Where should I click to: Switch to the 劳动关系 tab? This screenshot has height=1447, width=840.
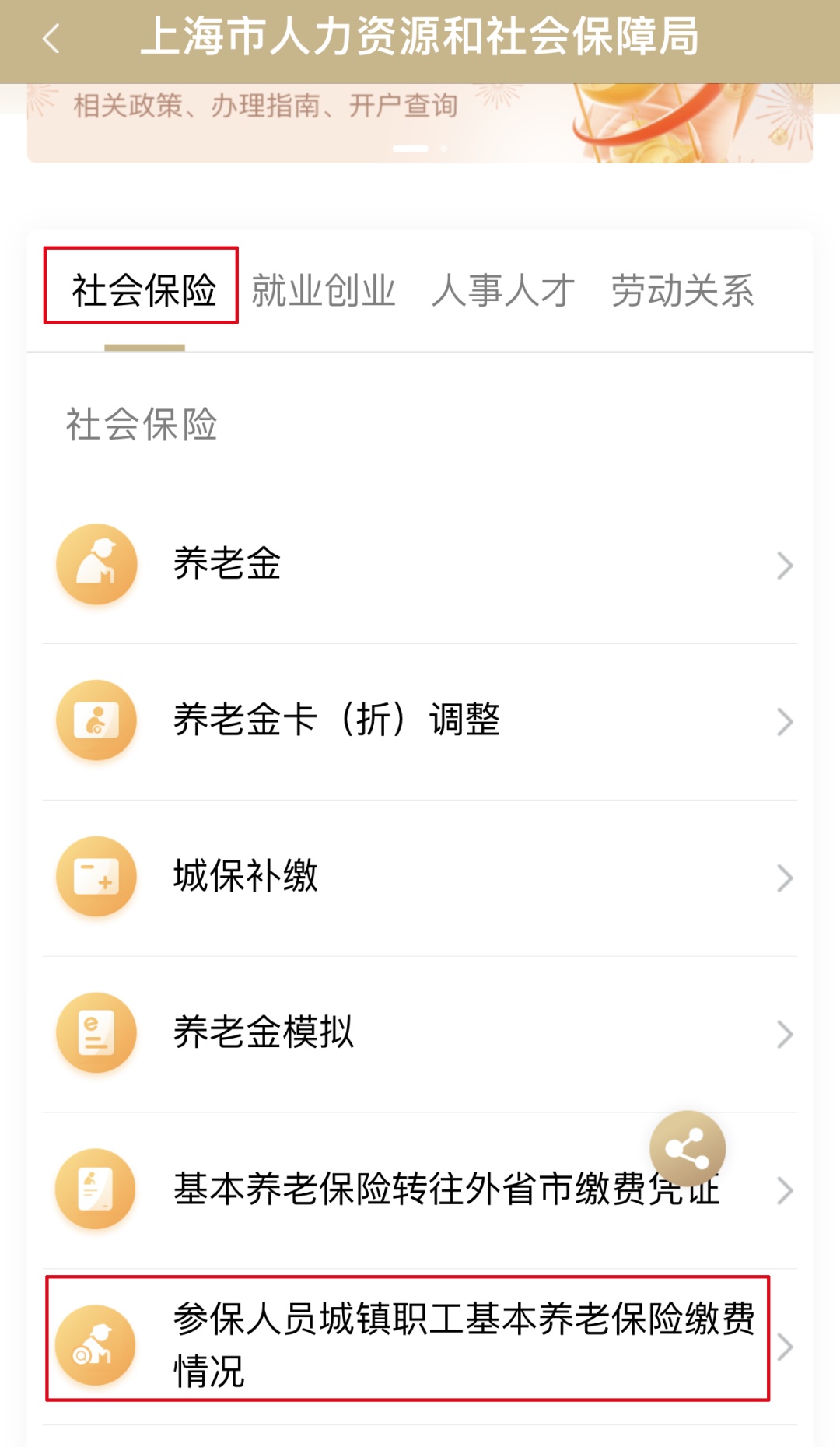(682, 290)
